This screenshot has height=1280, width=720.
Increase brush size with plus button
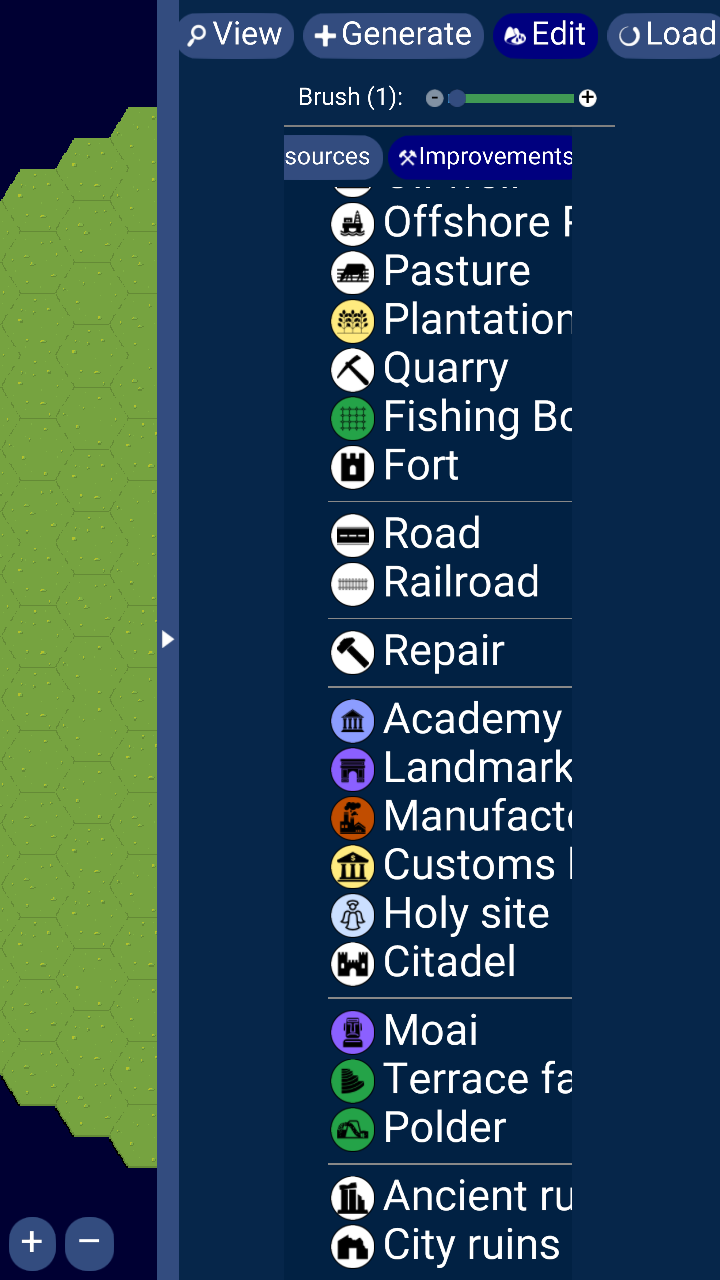(x=588, y=98)
